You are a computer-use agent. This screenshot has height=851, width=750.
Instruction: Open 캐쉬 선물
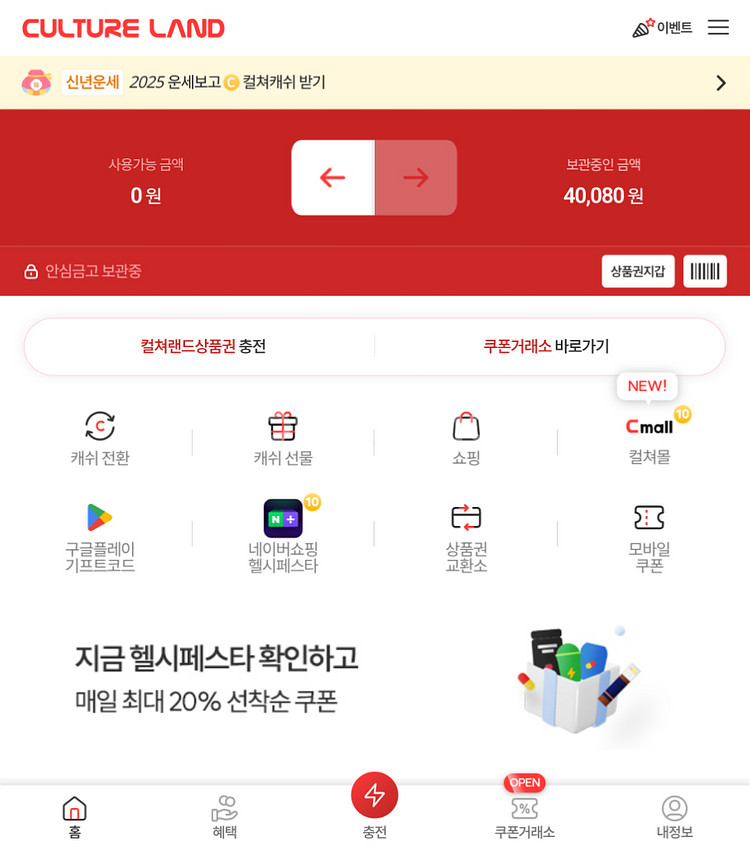tap(283, 439)
